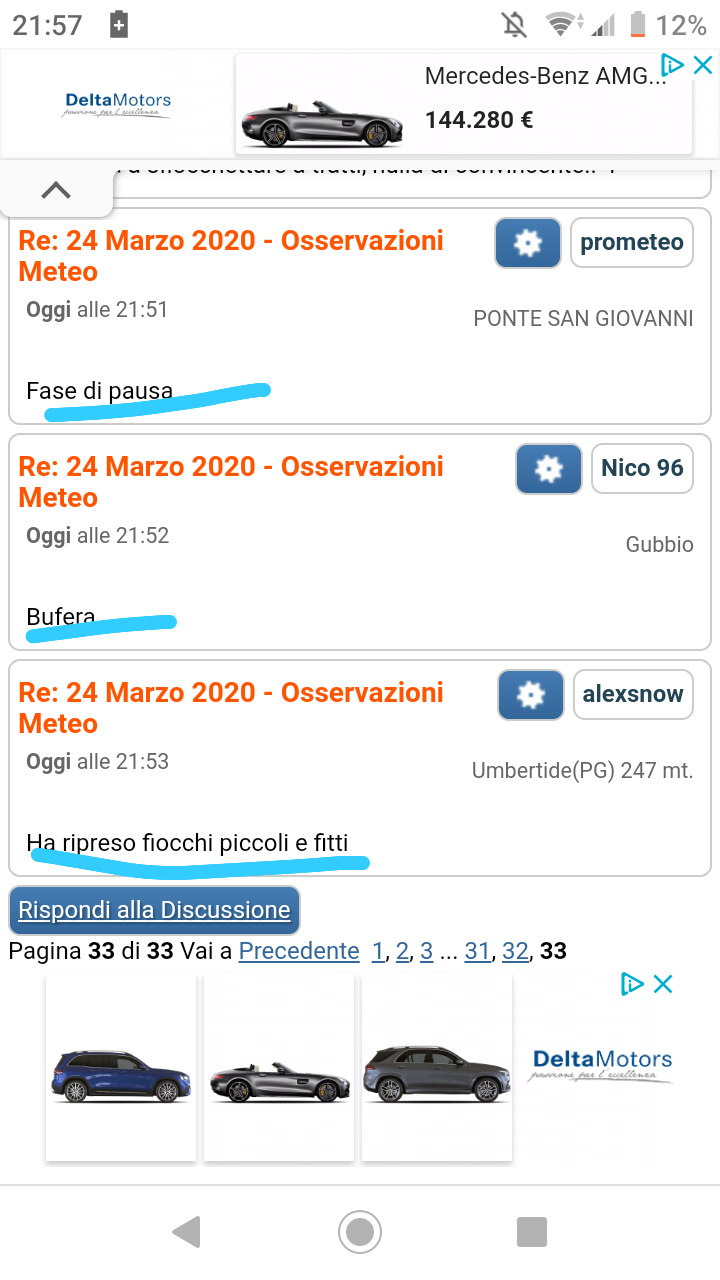Image resolution: width=720 pixels, height=1280 pixels.
Task: Open the gear options on Nico 96's post
Action: 548,469
